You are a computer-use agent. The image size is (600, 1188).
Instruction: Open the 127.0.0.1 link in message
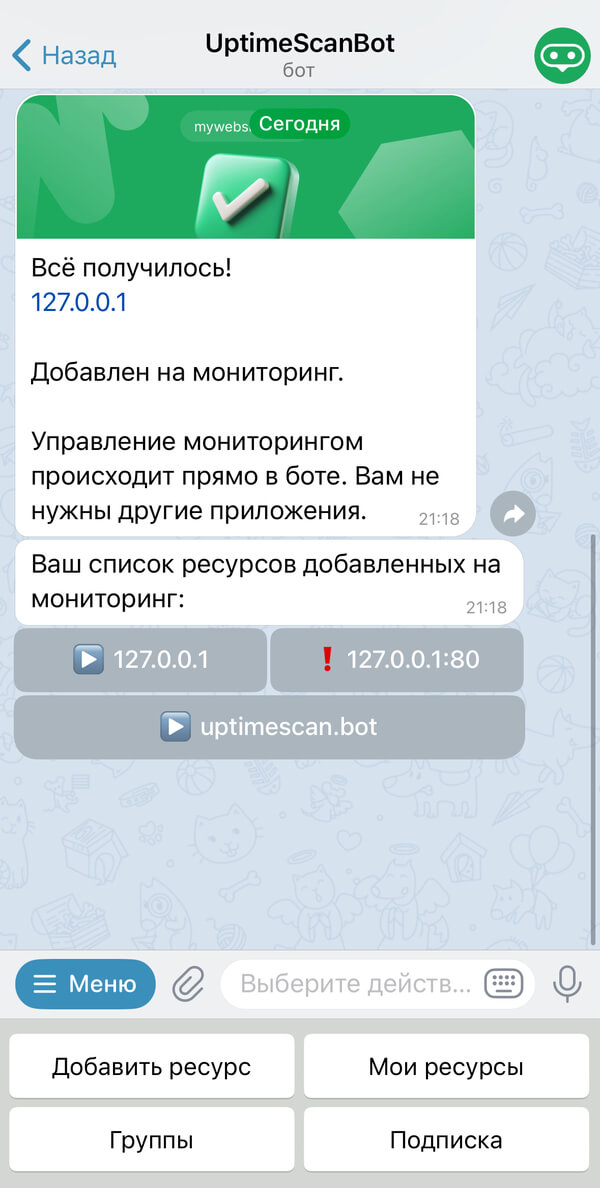point(79,302)
